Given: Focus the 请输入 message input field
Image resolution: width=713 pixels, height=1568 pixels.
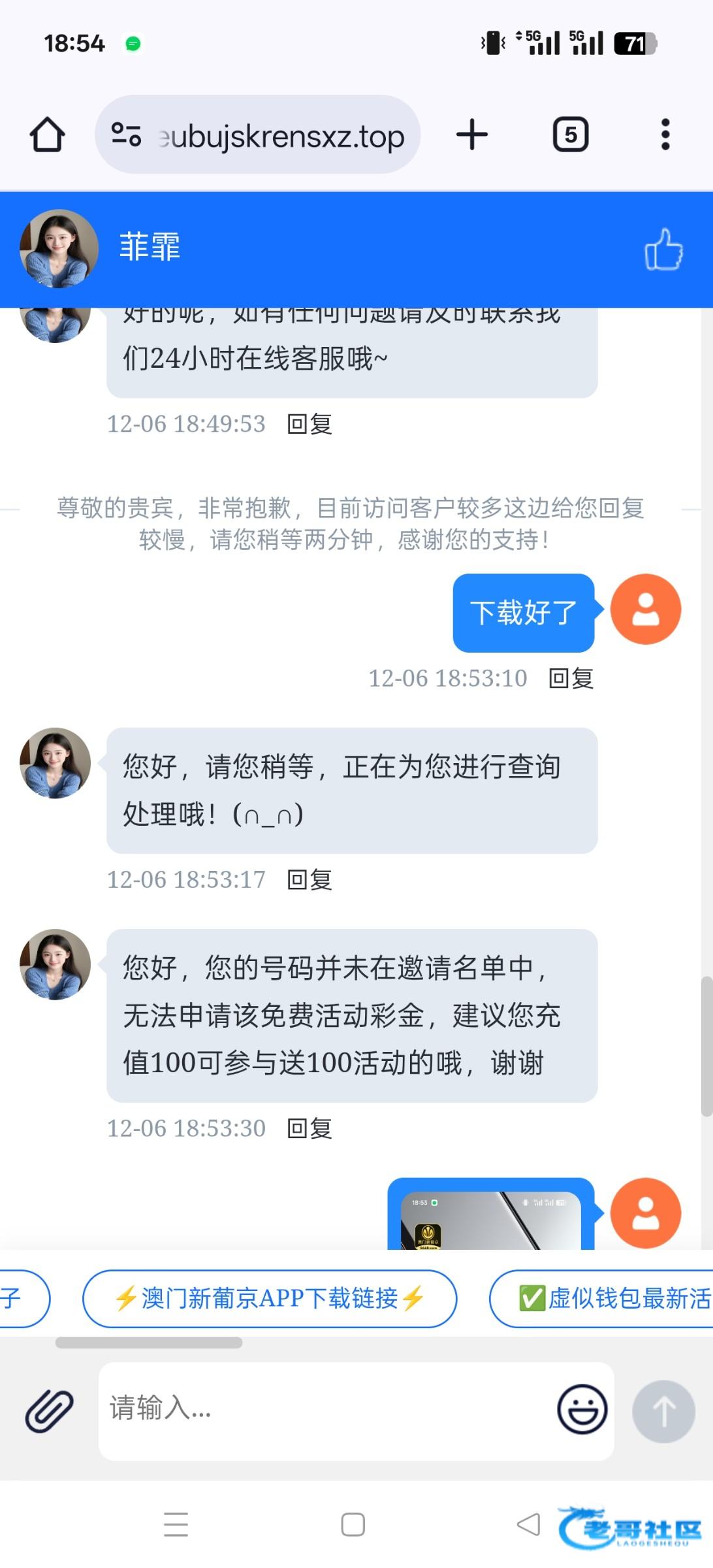Looking at the screenshot, I should 326,1409.
